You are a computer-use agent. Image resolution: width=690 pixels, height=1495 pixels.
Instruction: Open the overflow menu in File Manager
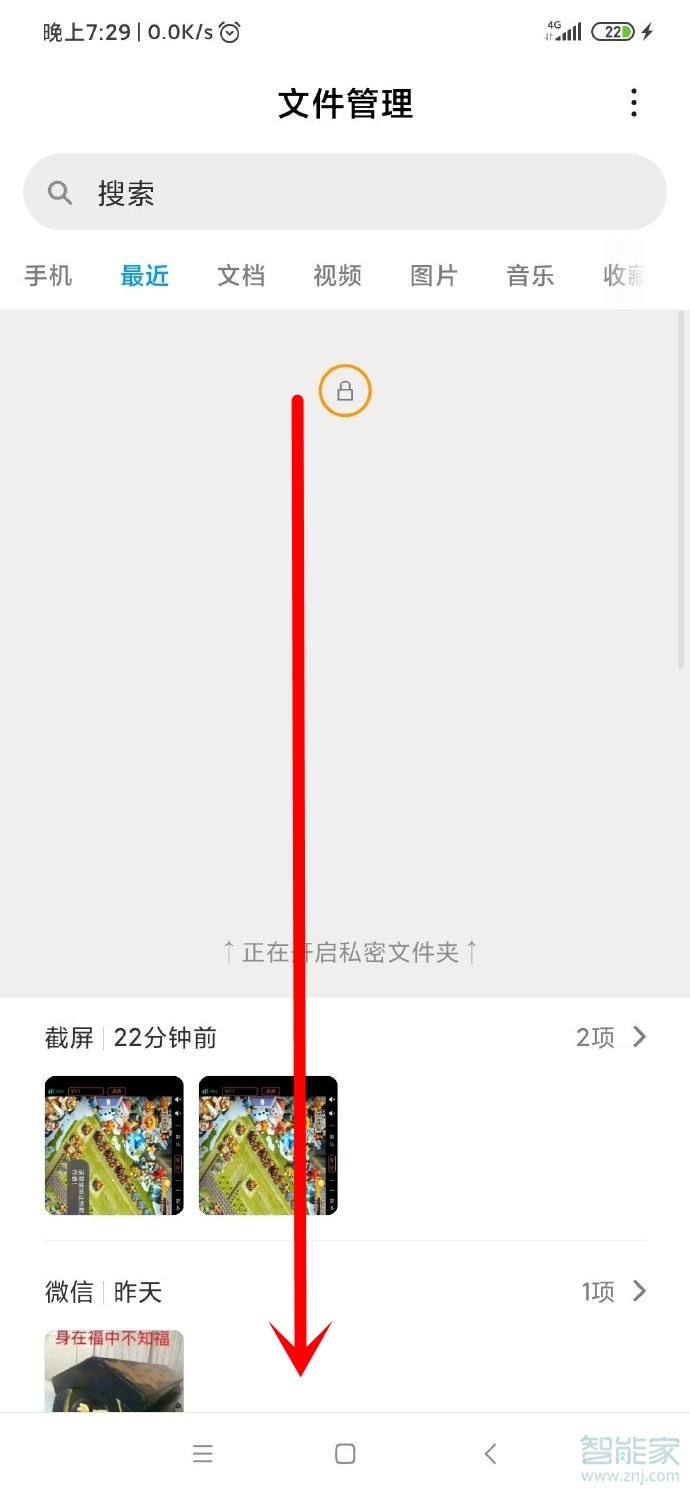[x=633, y=103]
